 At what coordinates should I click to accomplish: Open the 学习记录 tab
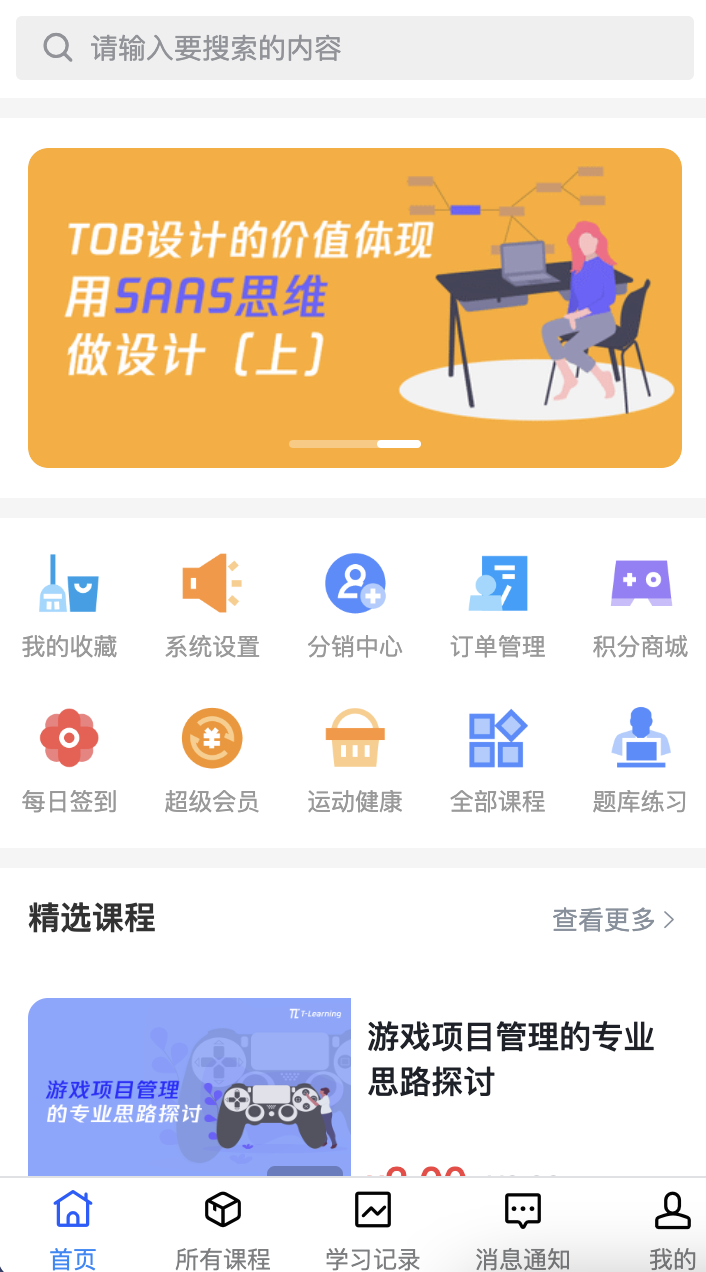[x=373, y=1228]
